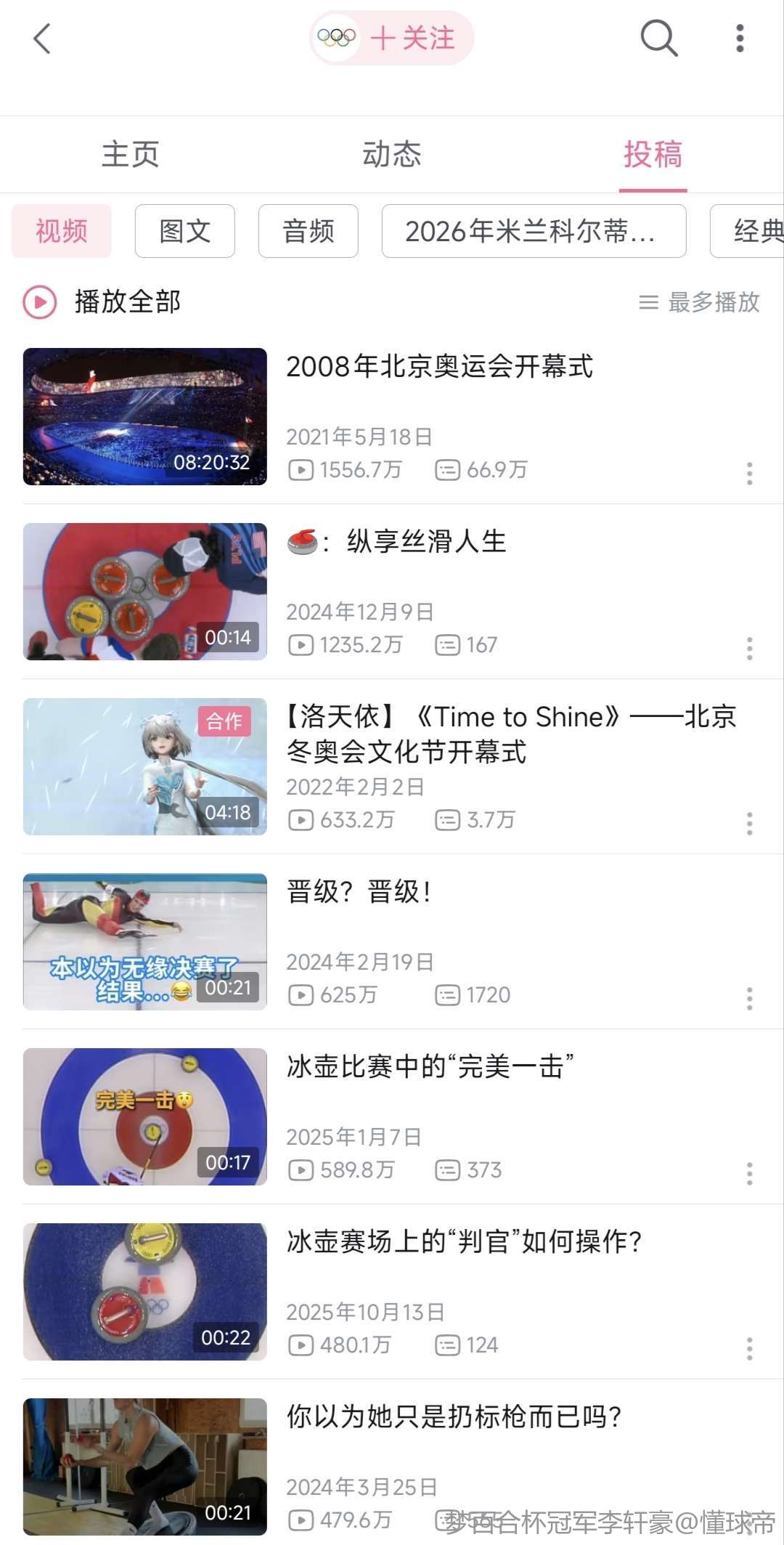Follow this account with 关注 button

tap(412, 38)
